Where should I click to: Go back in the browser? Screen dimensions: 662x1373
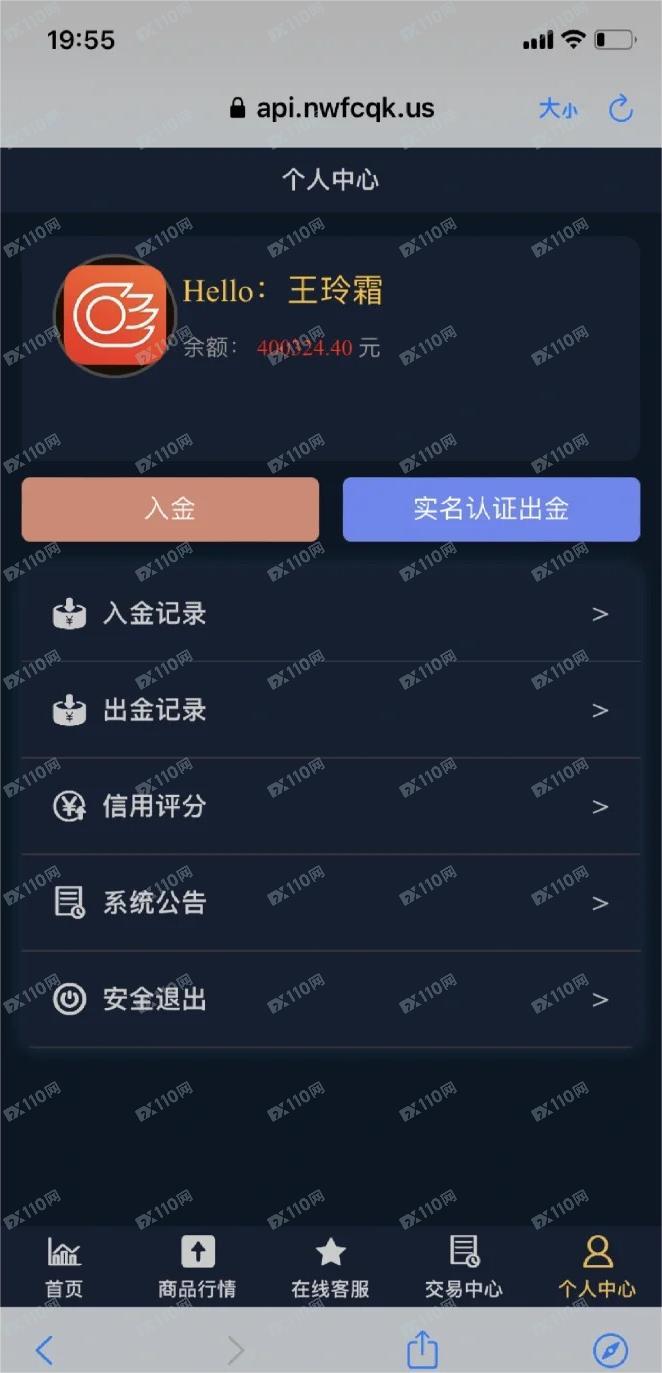[44, 1350]
